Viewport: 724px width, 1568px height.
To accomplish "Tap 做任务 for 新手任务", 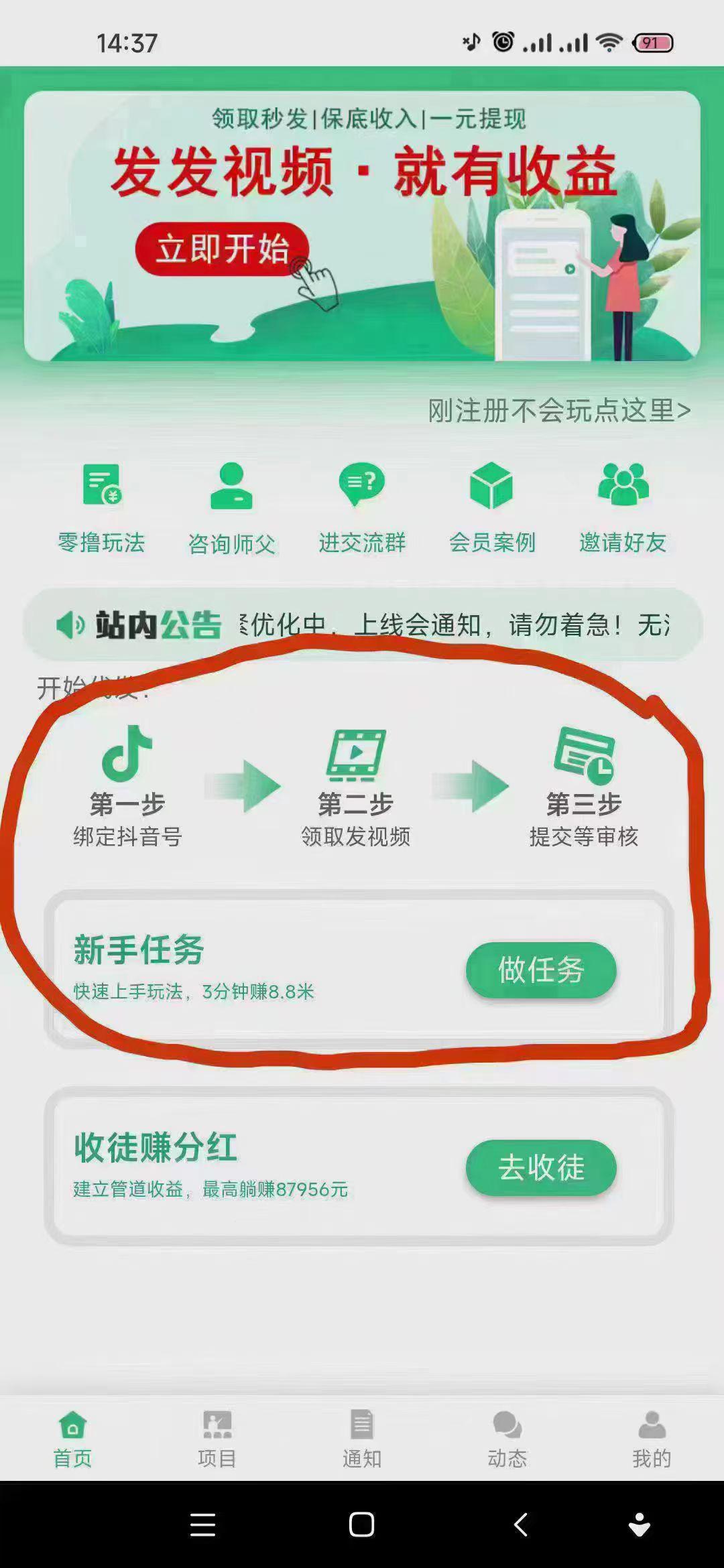I will (541, 970).
